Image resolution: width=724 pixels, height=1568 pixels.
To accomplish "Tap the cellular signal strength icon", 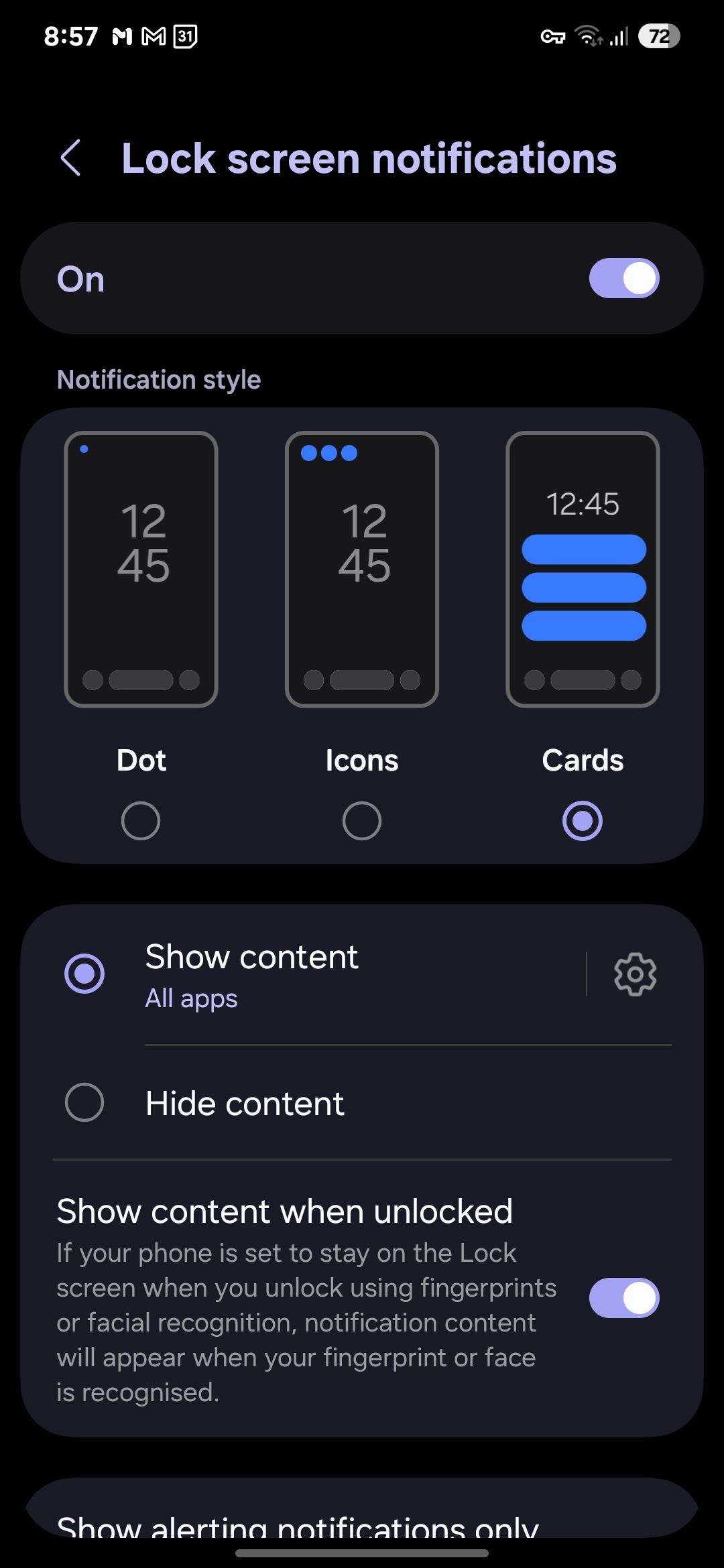I will click(620, 37).
